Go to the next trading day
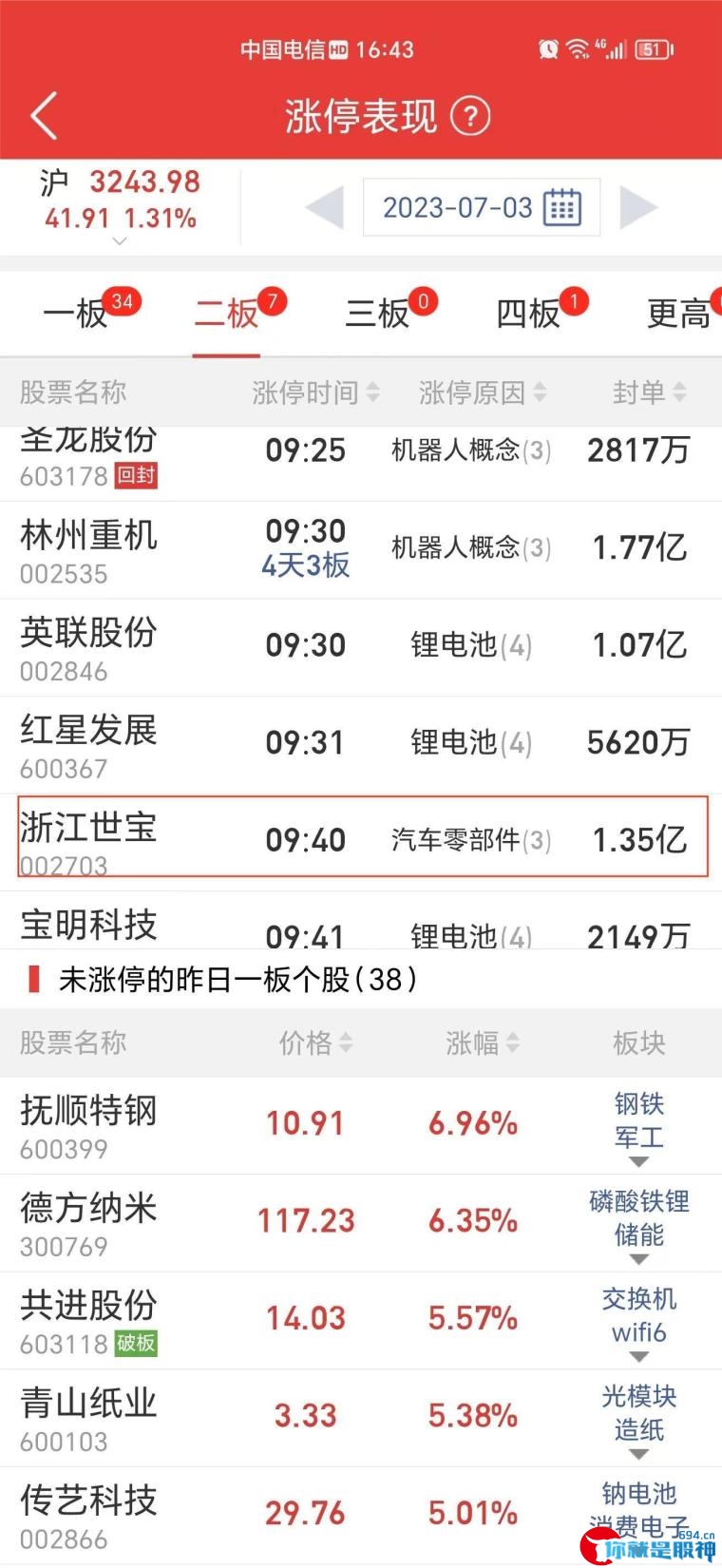 click(x=638, y=207)
